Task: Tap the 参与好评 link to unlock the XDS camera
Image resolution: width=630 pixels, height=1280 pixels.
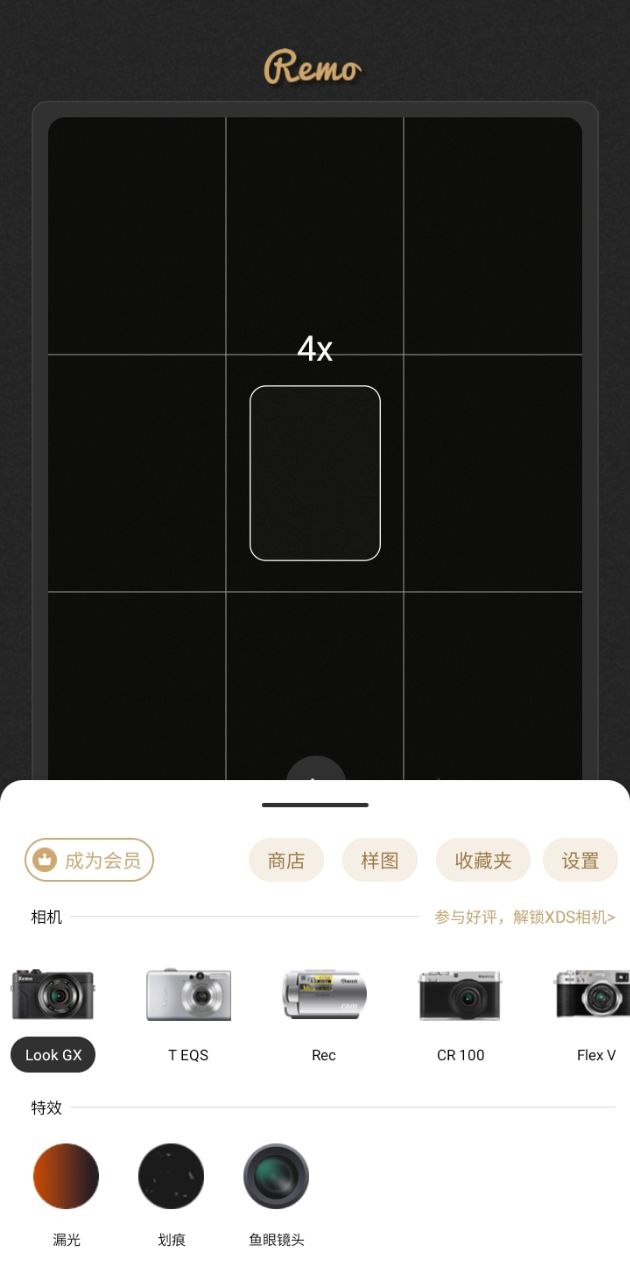Action: point(524,917)
